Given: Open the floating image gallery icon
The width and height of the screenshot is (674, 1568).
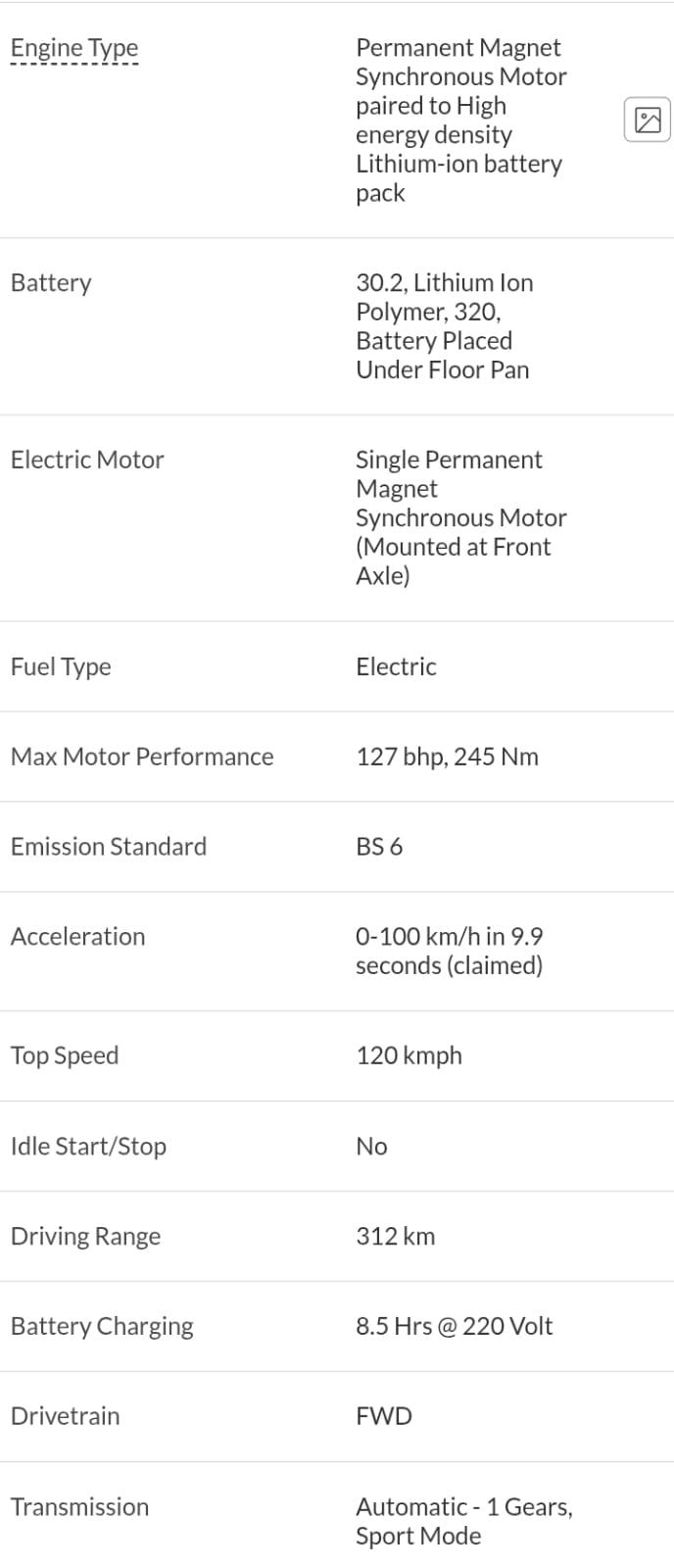Looking at the screenshot, I should [648, 120].
